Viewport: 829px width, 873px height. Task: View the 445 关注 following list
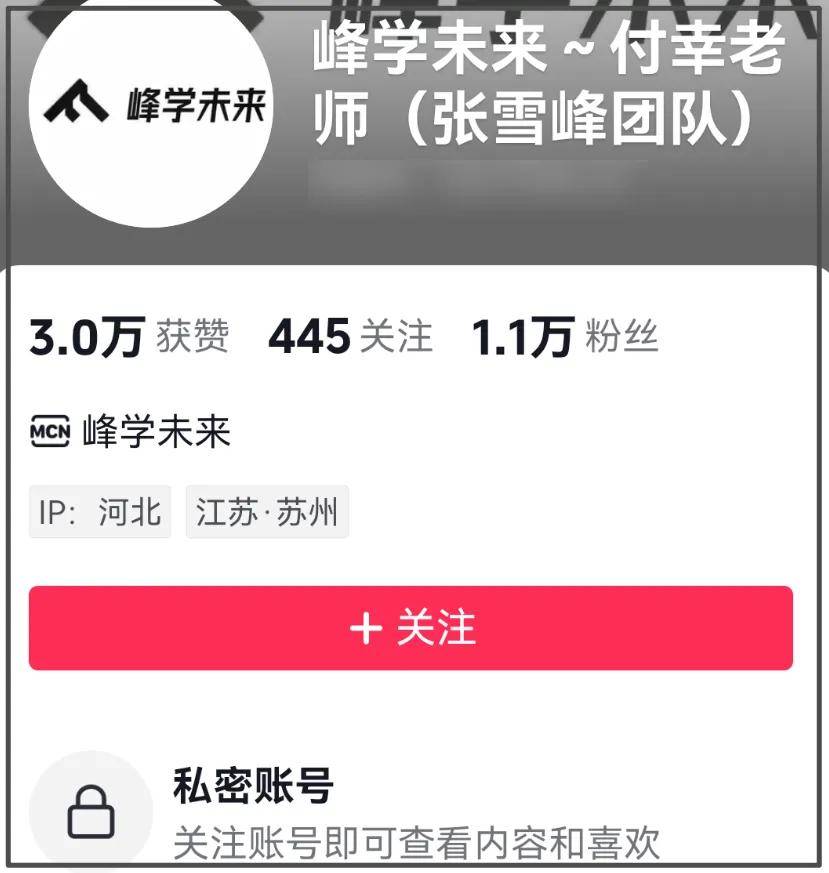pyautogui.click(x=350, y=337)
